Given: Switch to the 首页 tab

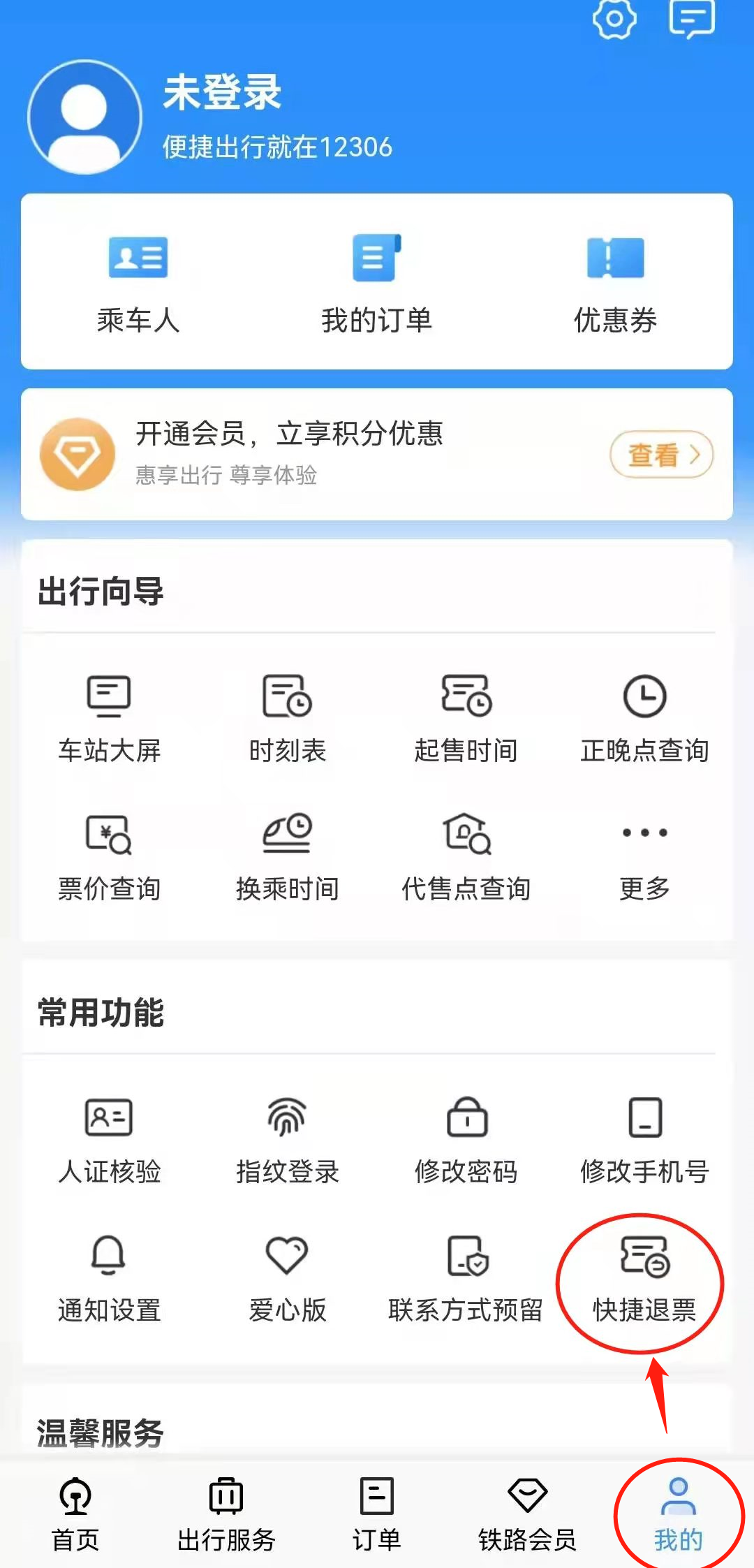Looking at the screenshot, I should 75,1514.
